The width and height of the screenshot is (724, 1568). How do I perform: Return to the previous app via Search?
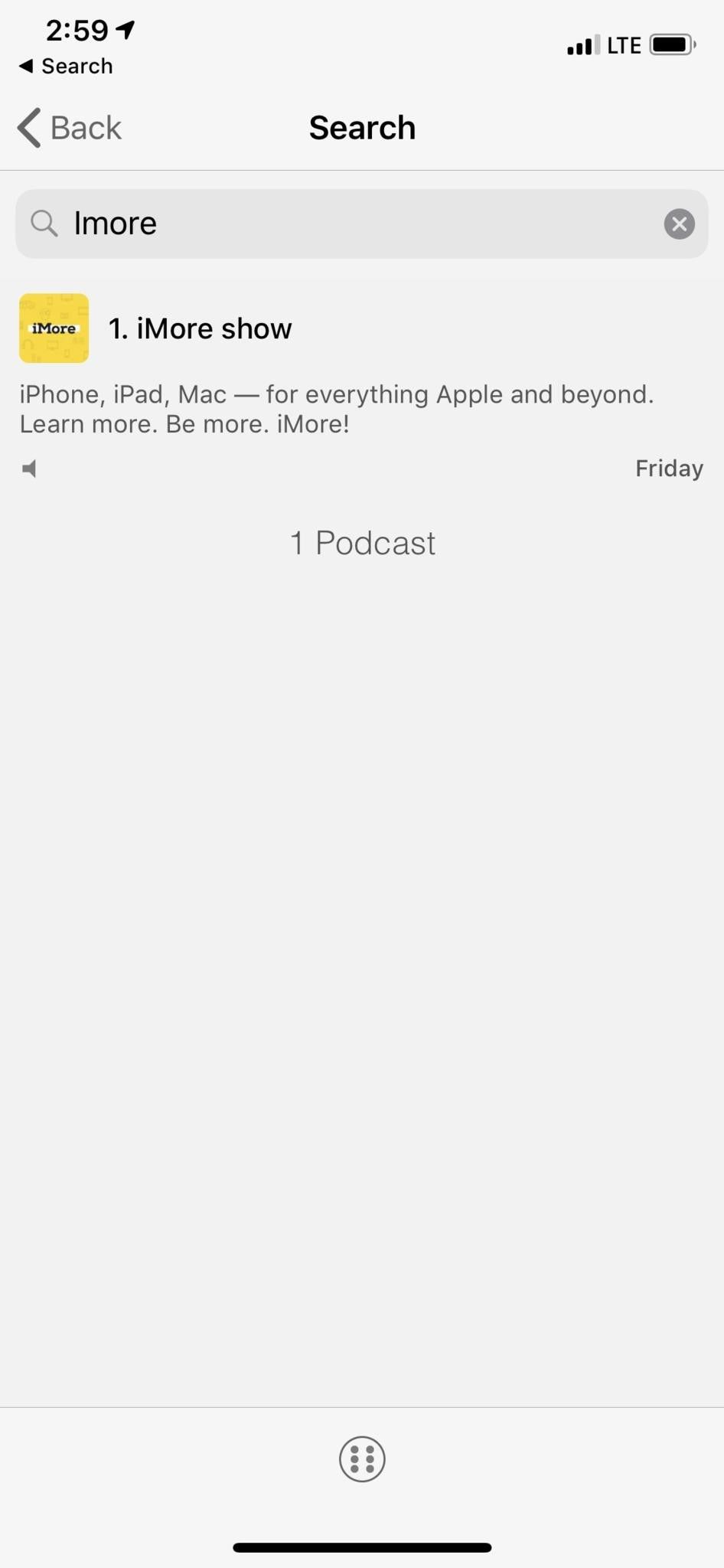66,67
